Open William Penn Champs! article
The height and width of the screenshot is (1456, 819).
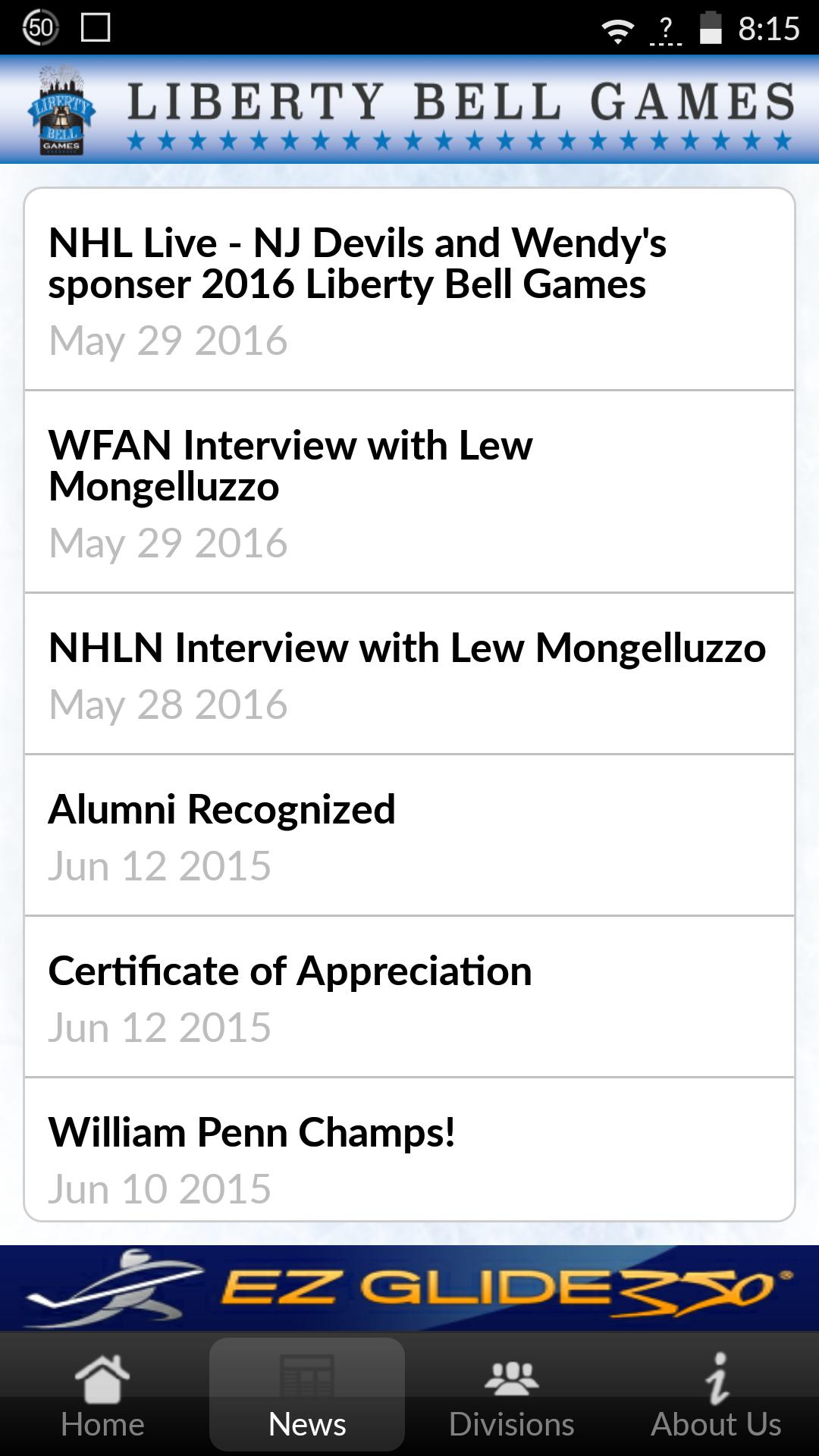tap(409, 1149)
